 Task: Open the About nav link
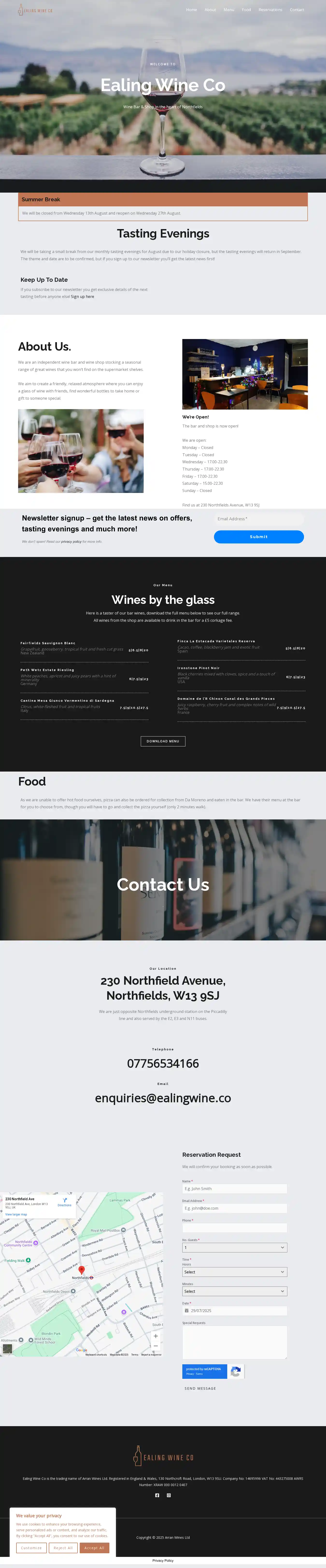pyautogui.click(x=210, y=10)
